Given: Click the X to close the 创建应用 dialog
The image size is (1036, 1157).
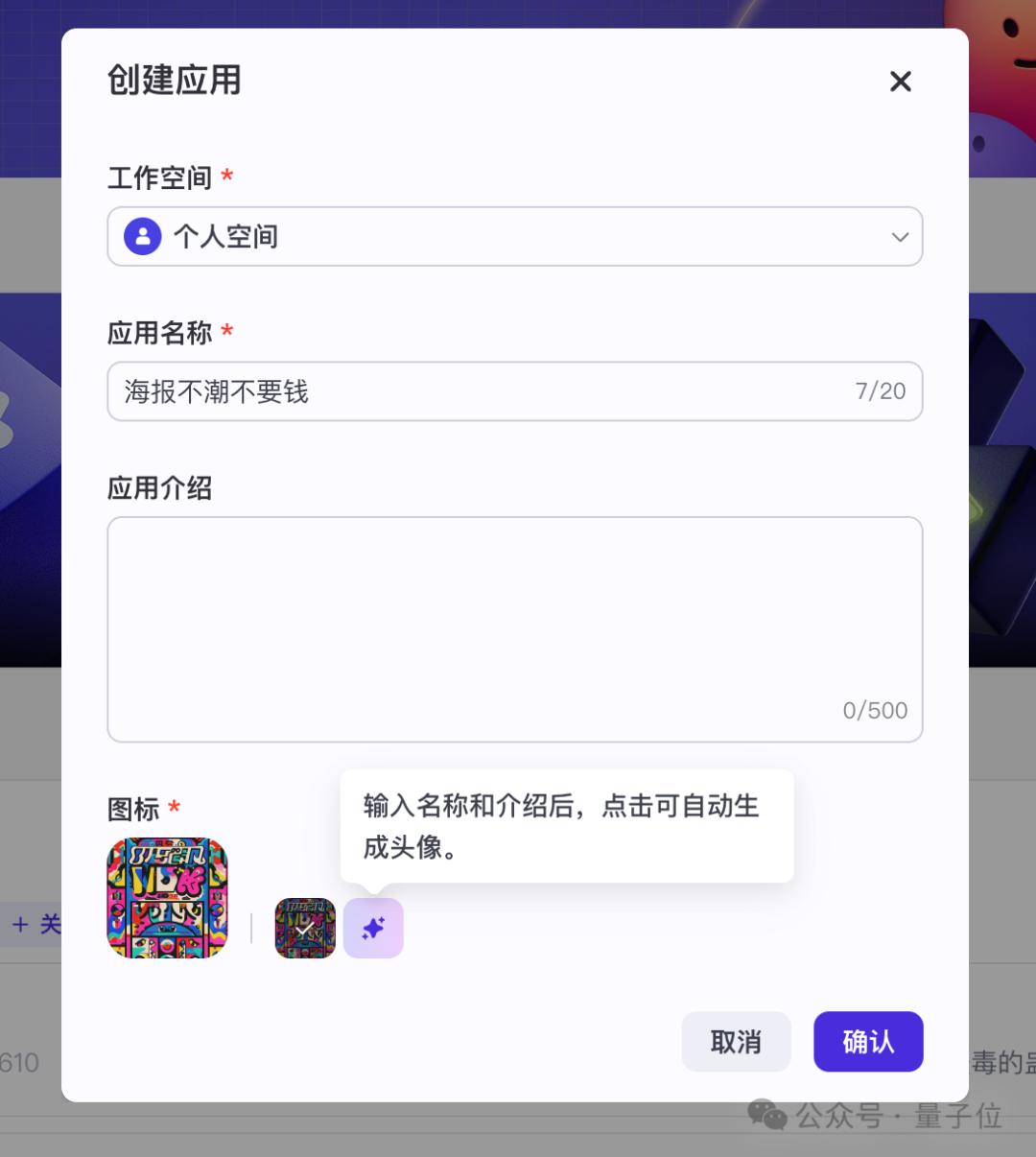Looking at the screenshot, I should pos(900,82).
